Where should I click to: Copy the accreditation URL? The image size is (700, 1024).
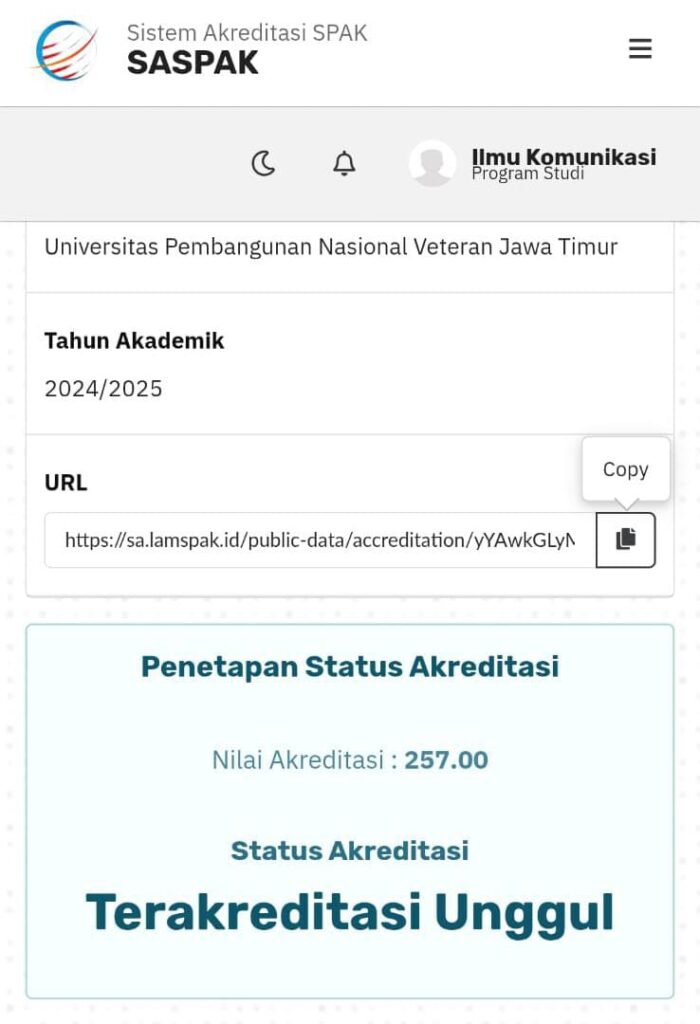click(x=626, y=540)
